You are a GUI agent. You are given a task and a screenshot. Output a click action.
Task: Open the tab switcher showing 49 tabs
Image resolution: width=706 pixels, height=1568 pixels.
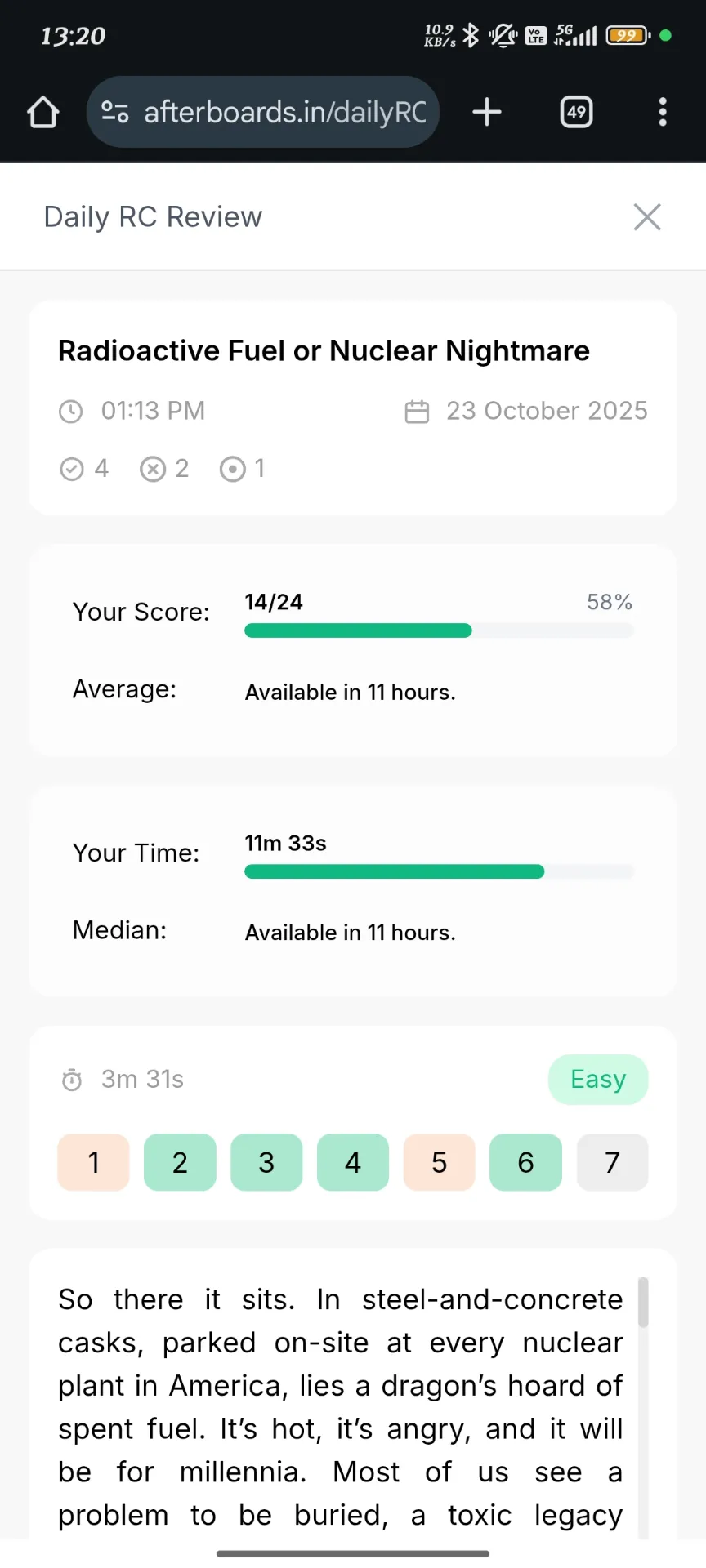(x=577, y=112)
